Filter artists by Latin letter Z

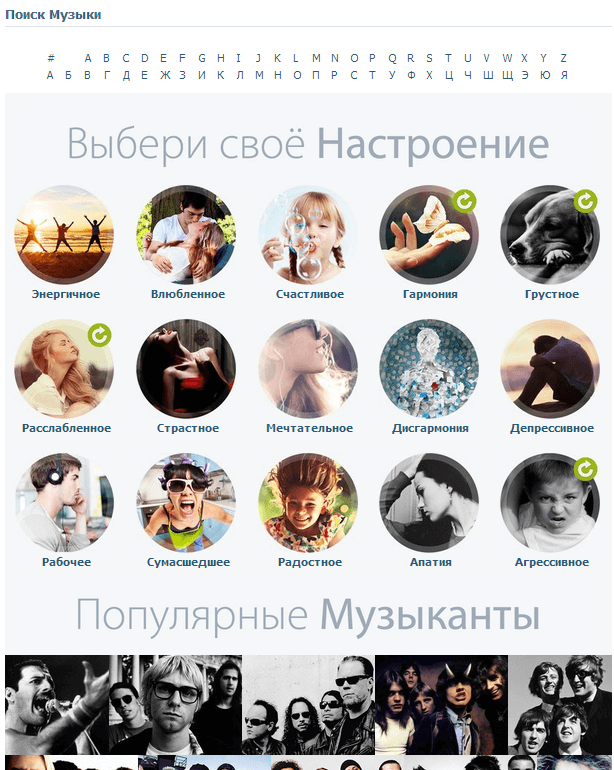coord(563,58)
